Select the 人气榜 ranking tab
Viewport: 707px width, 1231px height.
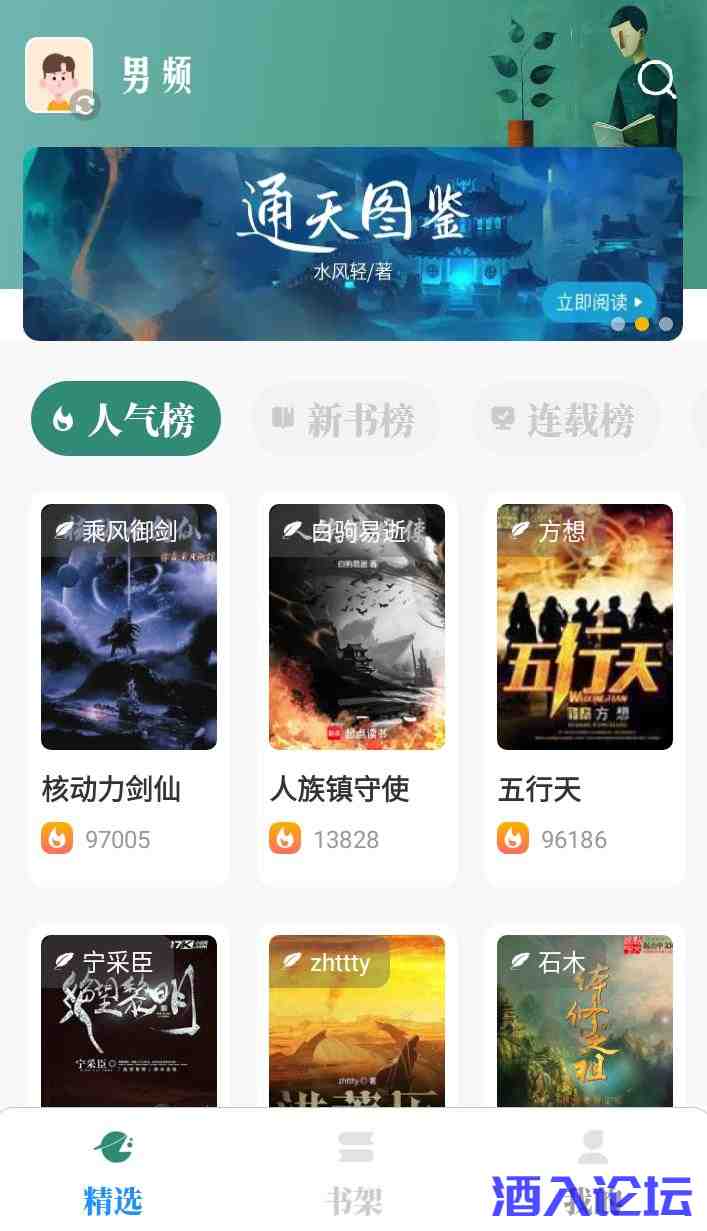tap(126, 419)
